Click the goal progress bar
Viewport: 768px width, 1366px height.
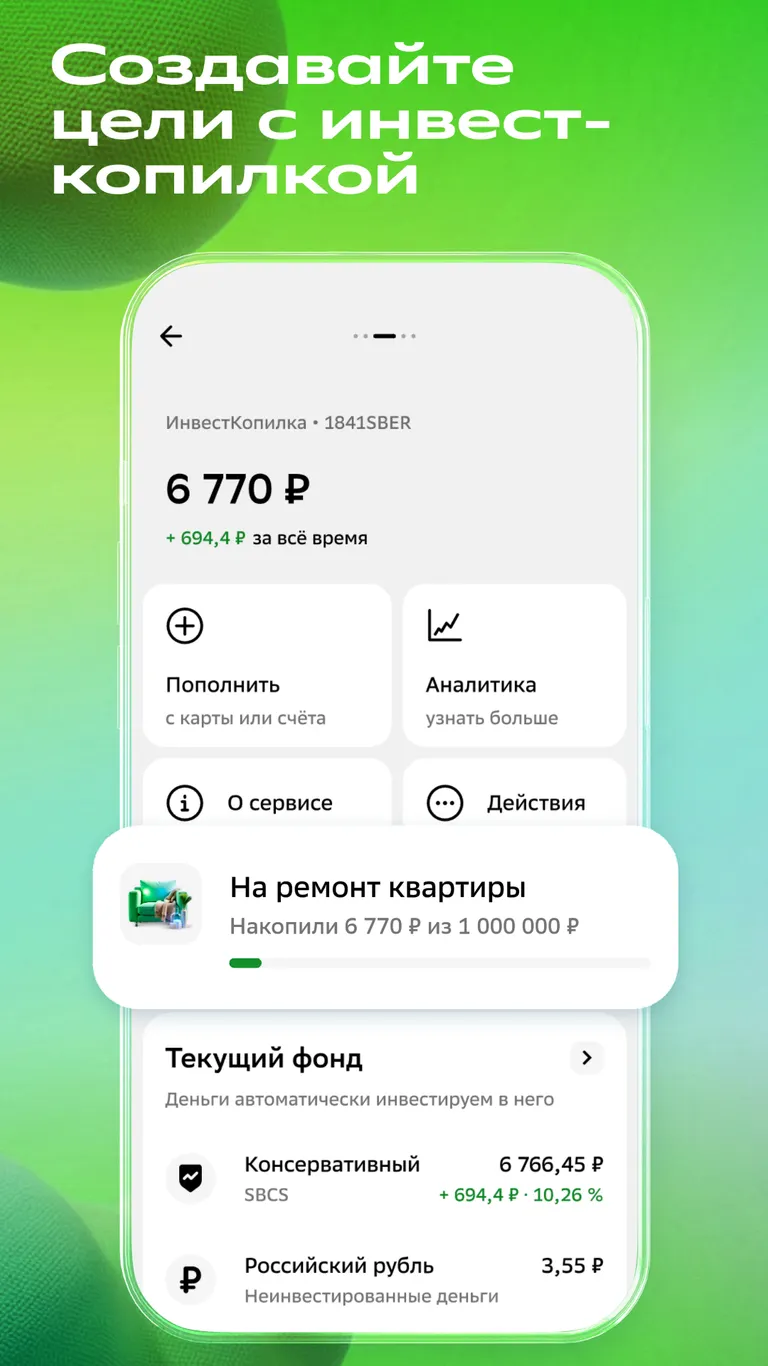443,963
